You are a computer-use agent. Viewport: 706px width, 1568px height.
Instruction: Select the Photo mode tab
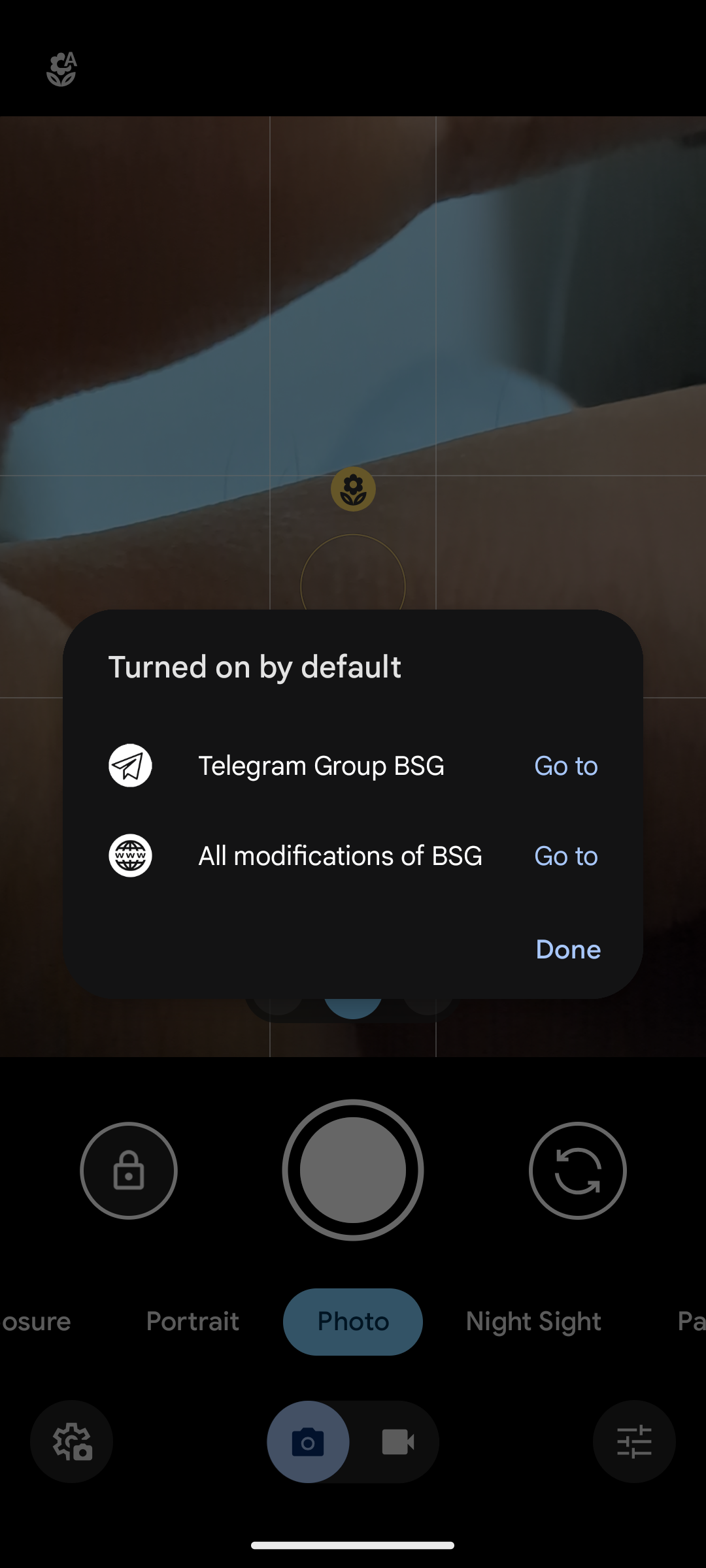(x=353, y=1322)
